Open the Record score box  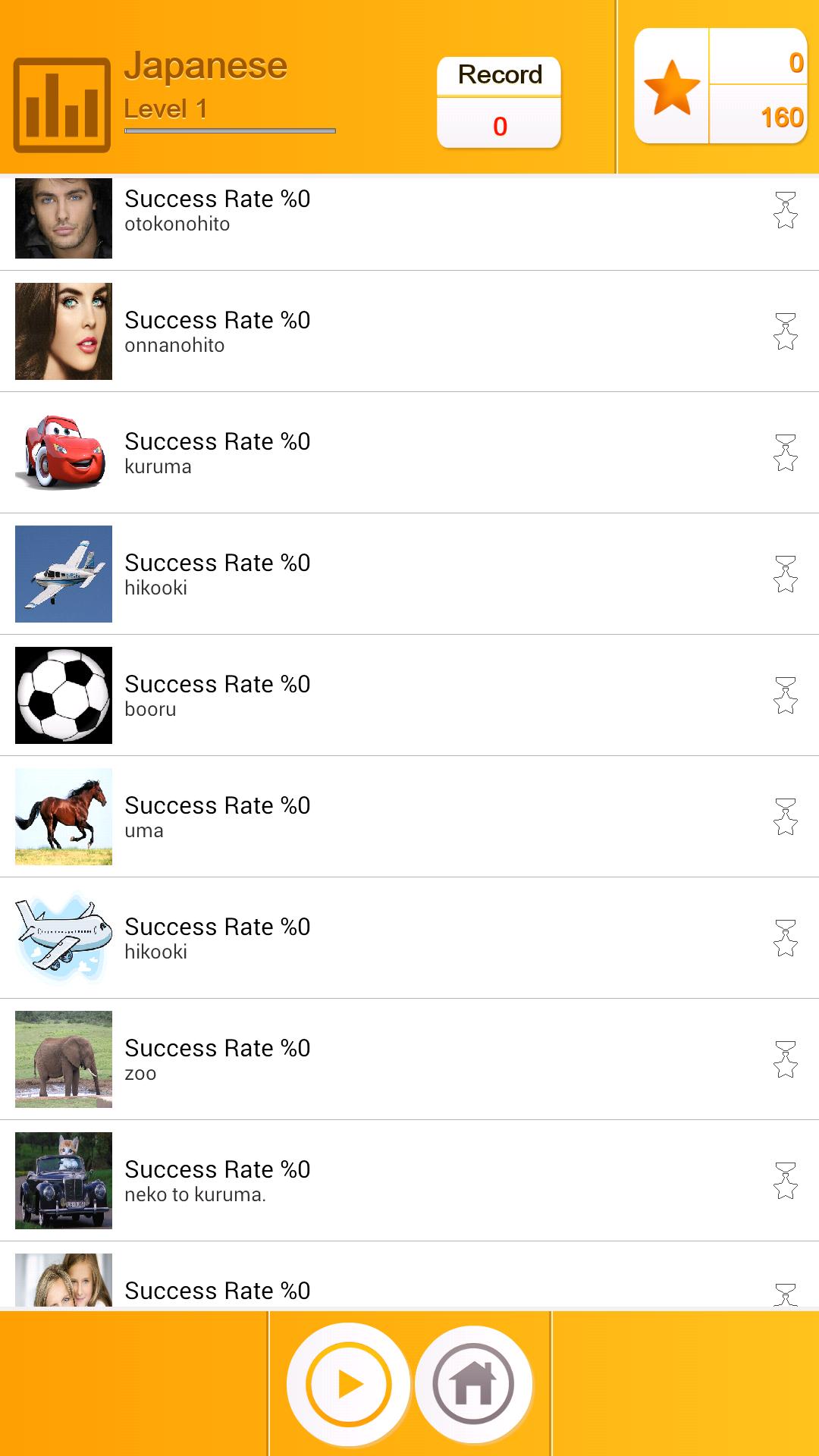tap(499, 102)
